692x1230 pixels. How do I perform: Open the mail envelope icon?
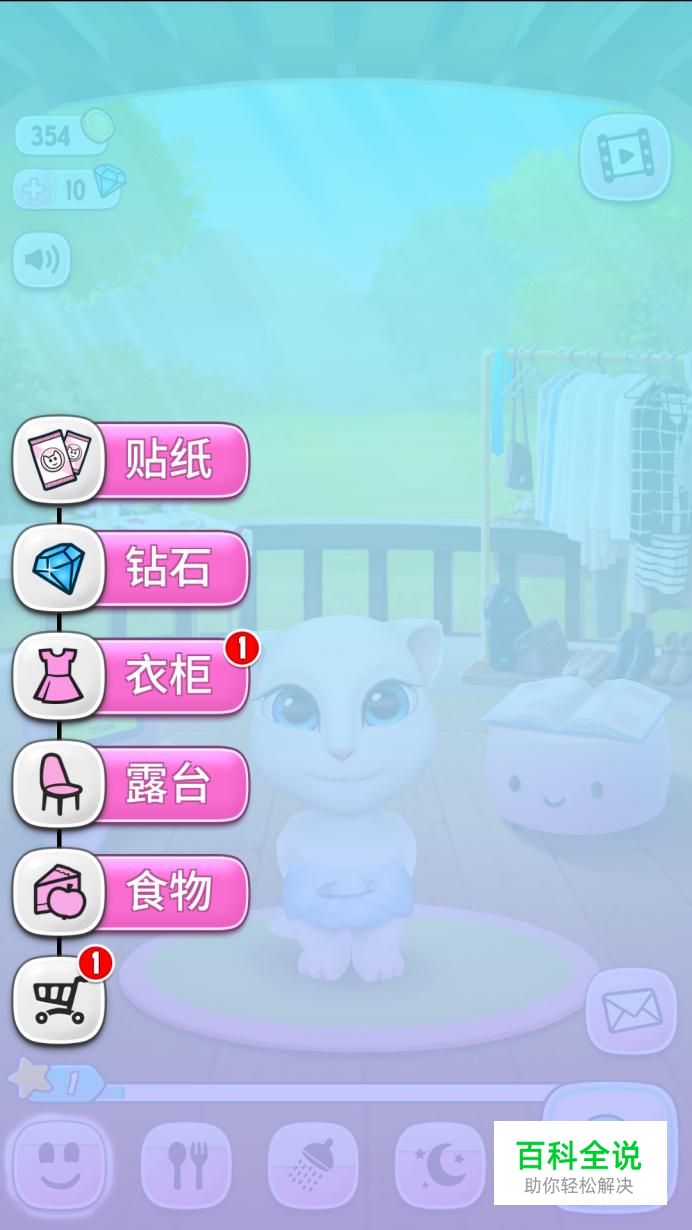(x=631, y=1010)
